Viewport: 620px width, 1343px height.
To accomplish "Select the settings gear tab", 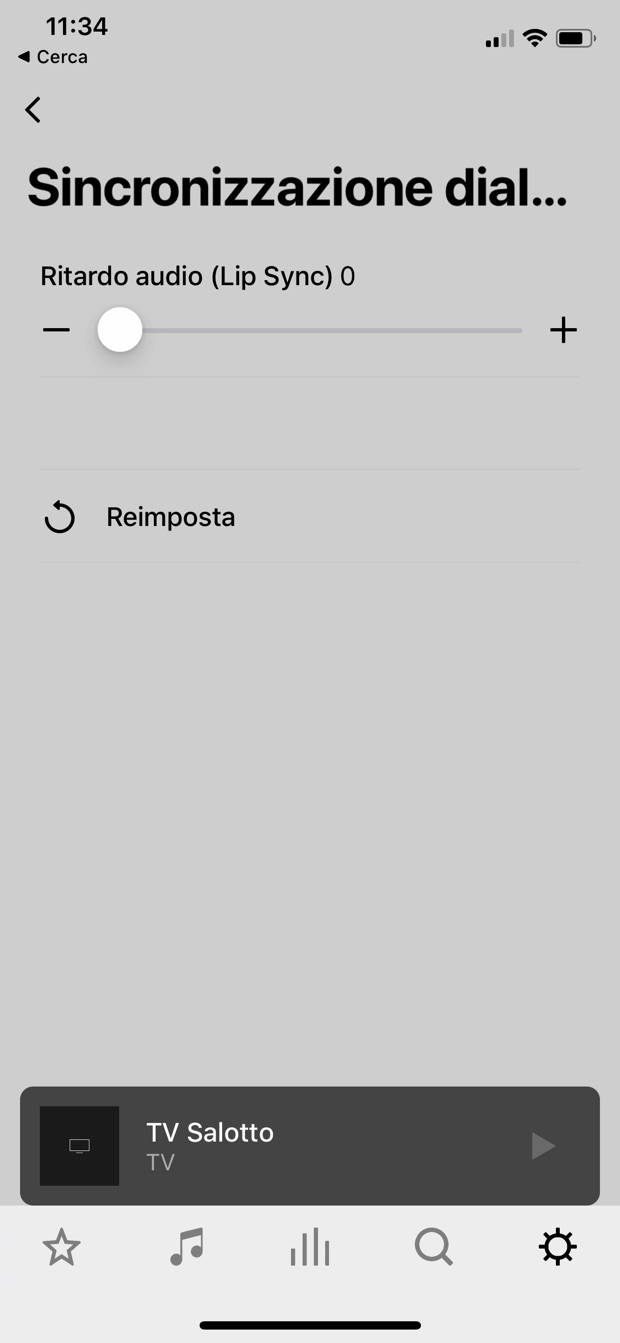I will coord(558,1247).
